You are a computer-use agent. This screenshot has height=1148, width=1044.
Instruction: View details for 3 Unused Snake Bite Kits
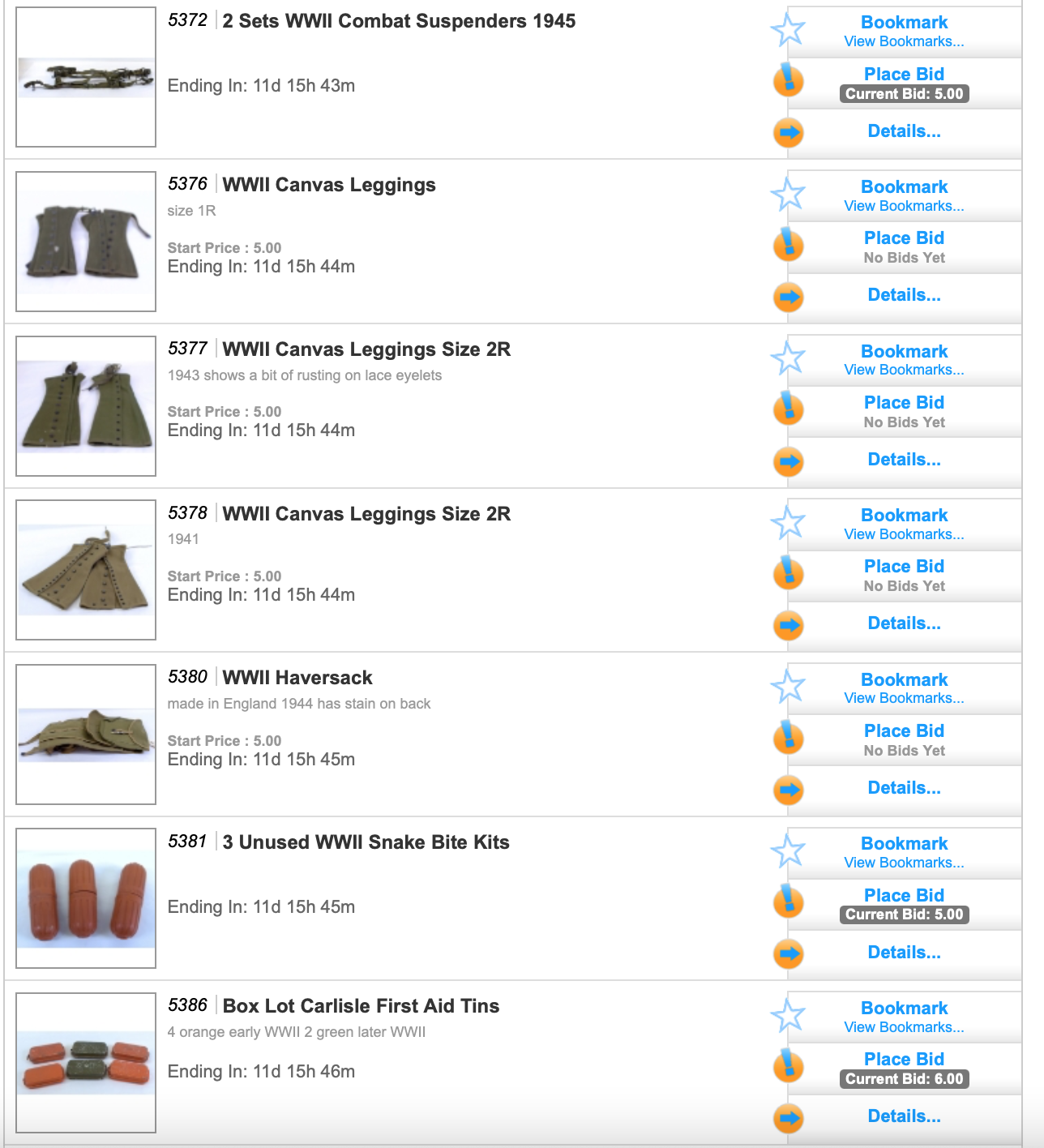[904, 953]
